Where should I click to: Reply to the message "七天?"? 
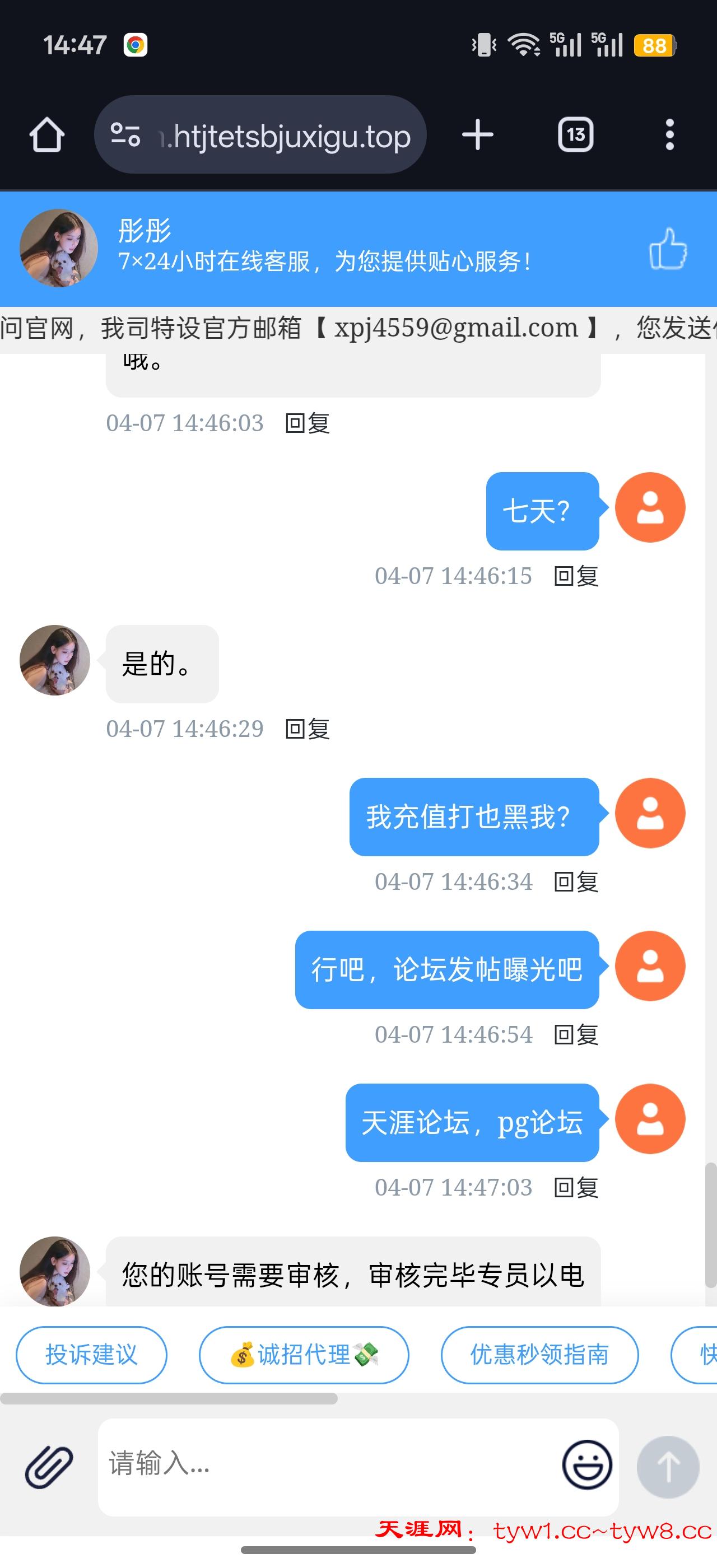coord(576,576)
